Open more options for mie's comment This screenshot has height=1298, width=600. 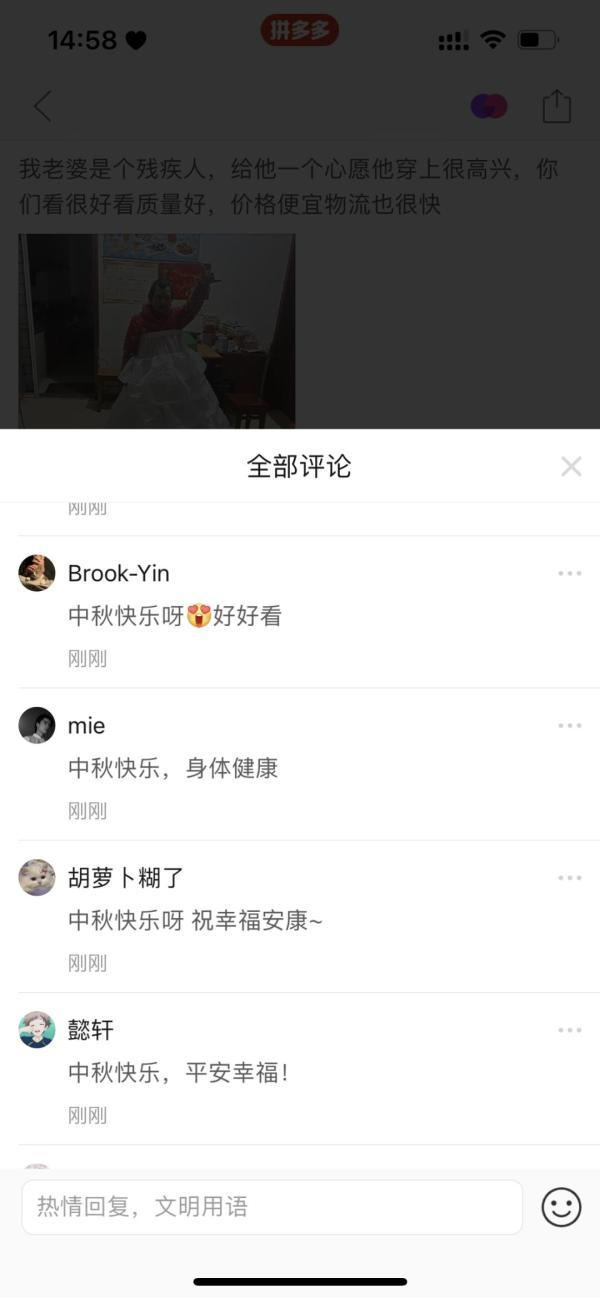(x=570, y=725)
